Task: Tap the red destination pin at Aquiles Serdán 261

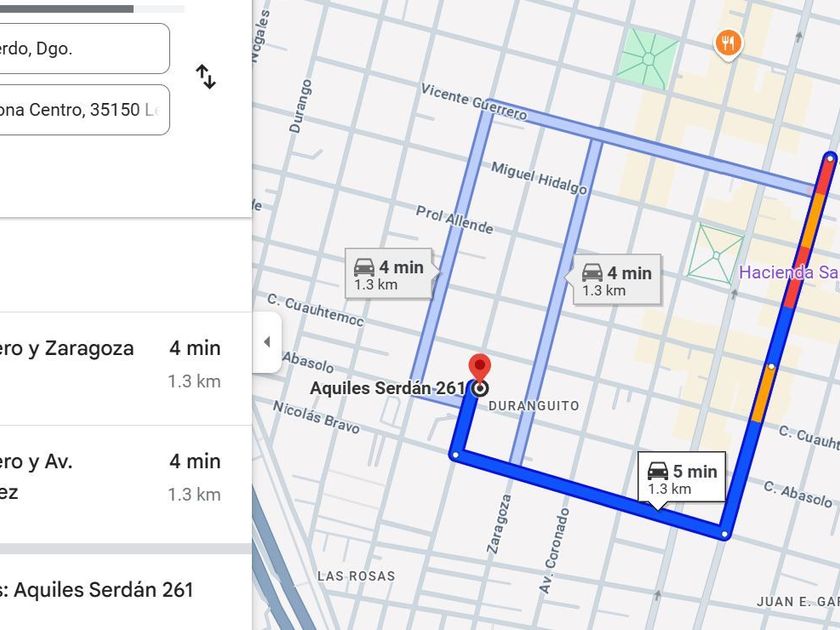Action: (479, 369)
